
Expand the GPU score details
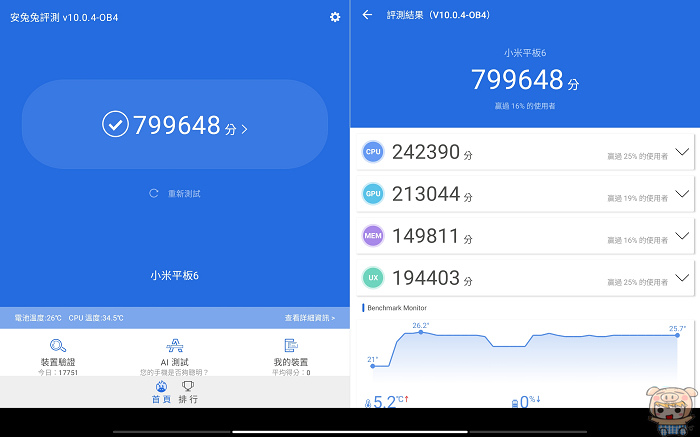[x=683, y=194]
